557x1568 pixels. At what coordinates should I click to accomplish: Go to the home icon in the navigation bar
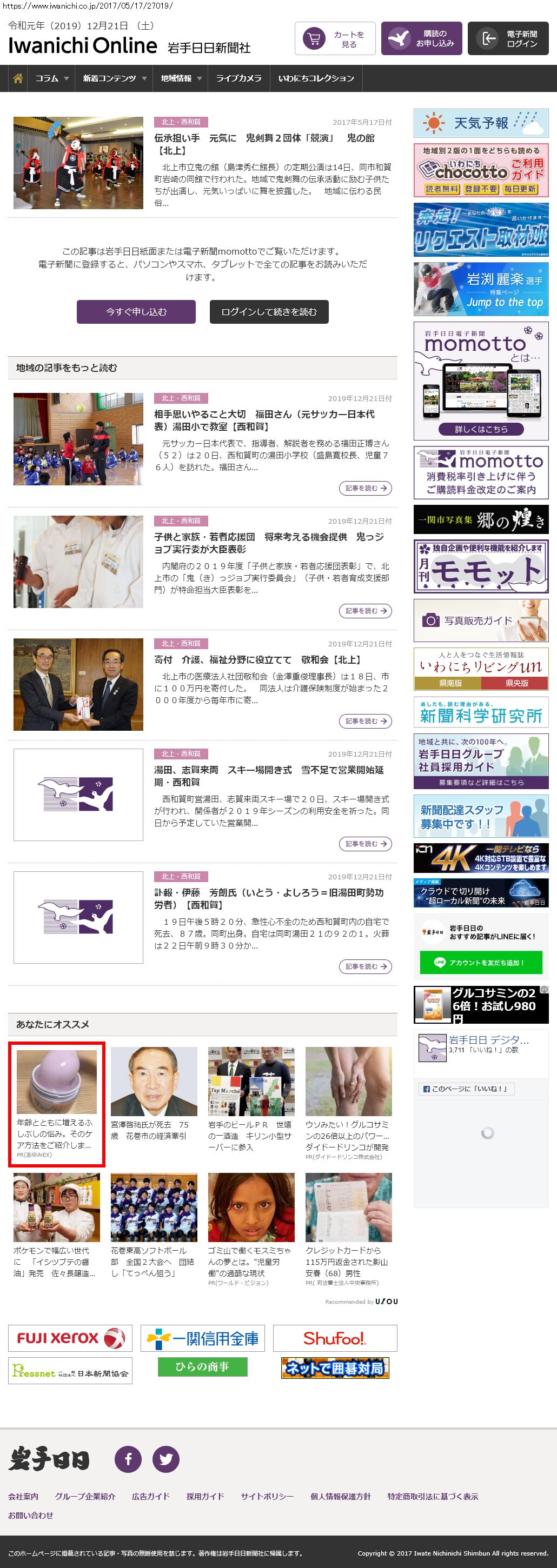[18, 78]
